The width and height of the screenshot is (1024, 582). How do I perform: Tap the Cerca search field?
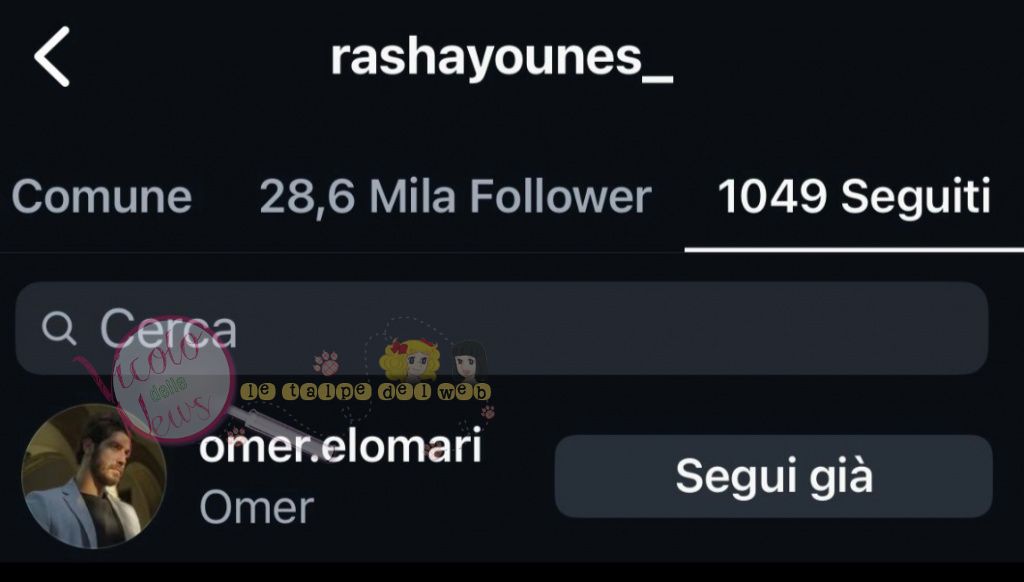coord(500,328)
